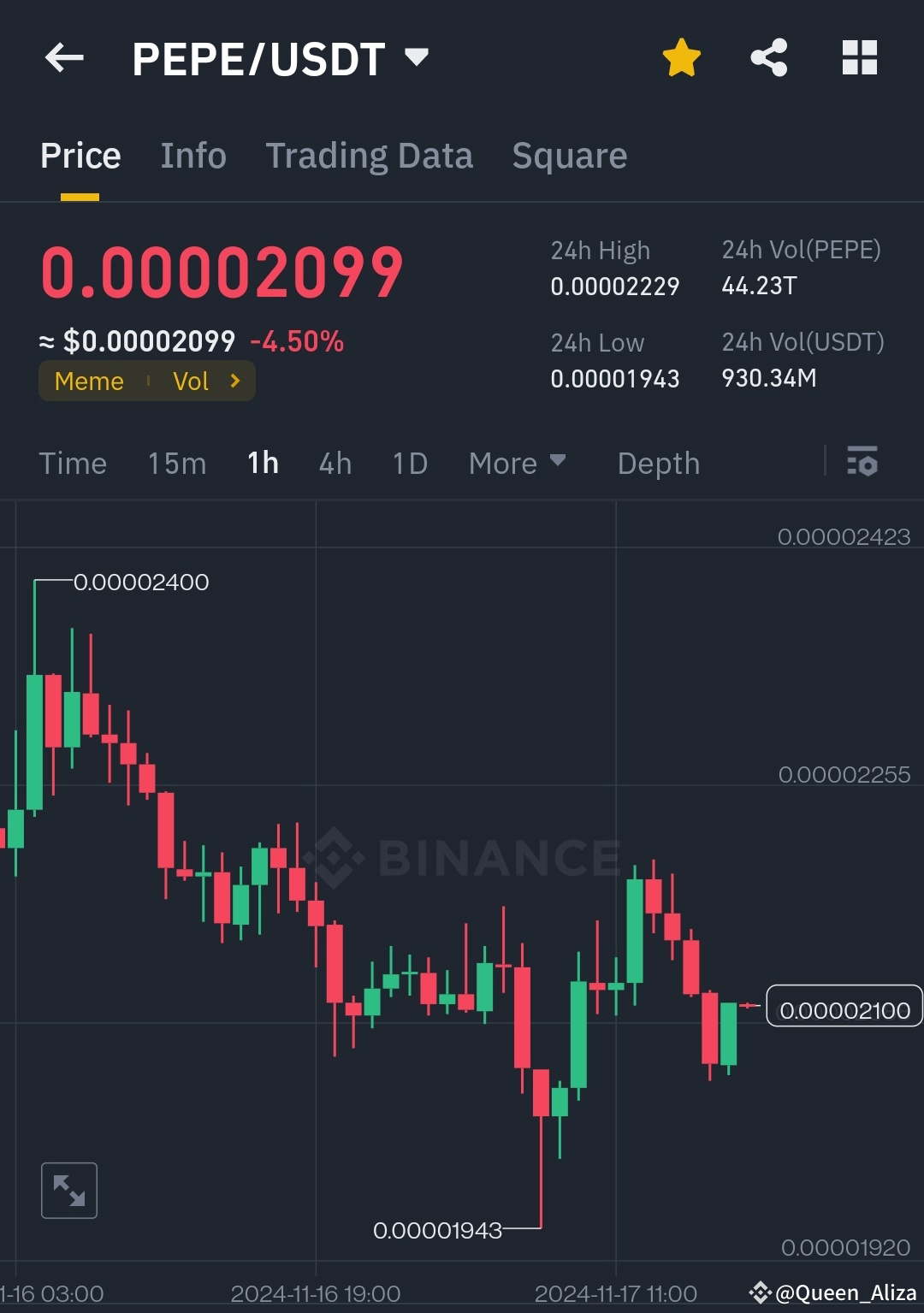
Task: Unfavorite PEPE/USDT via the star icon
Action: pyautogui.click(x=681, y=57)
